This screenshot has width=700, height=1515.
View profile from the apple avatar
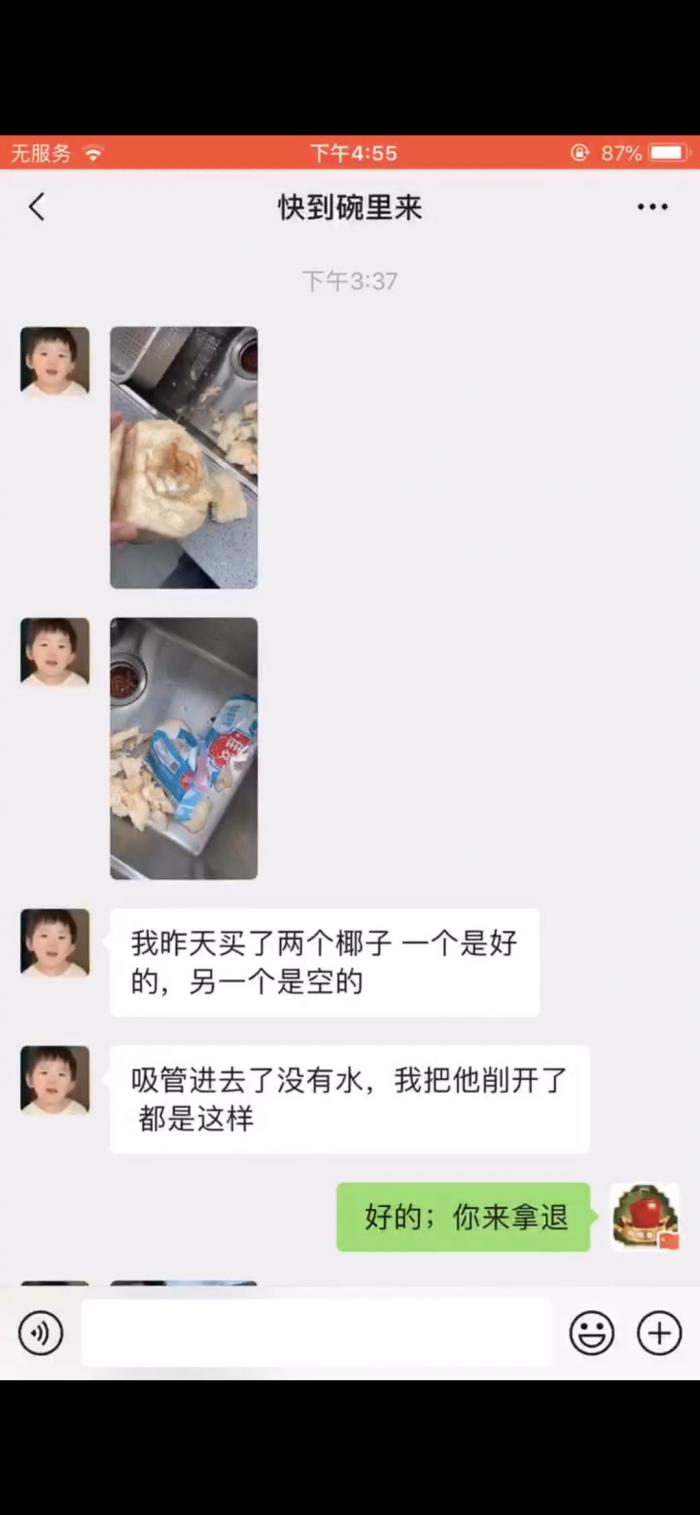[x=645, y=1217]
